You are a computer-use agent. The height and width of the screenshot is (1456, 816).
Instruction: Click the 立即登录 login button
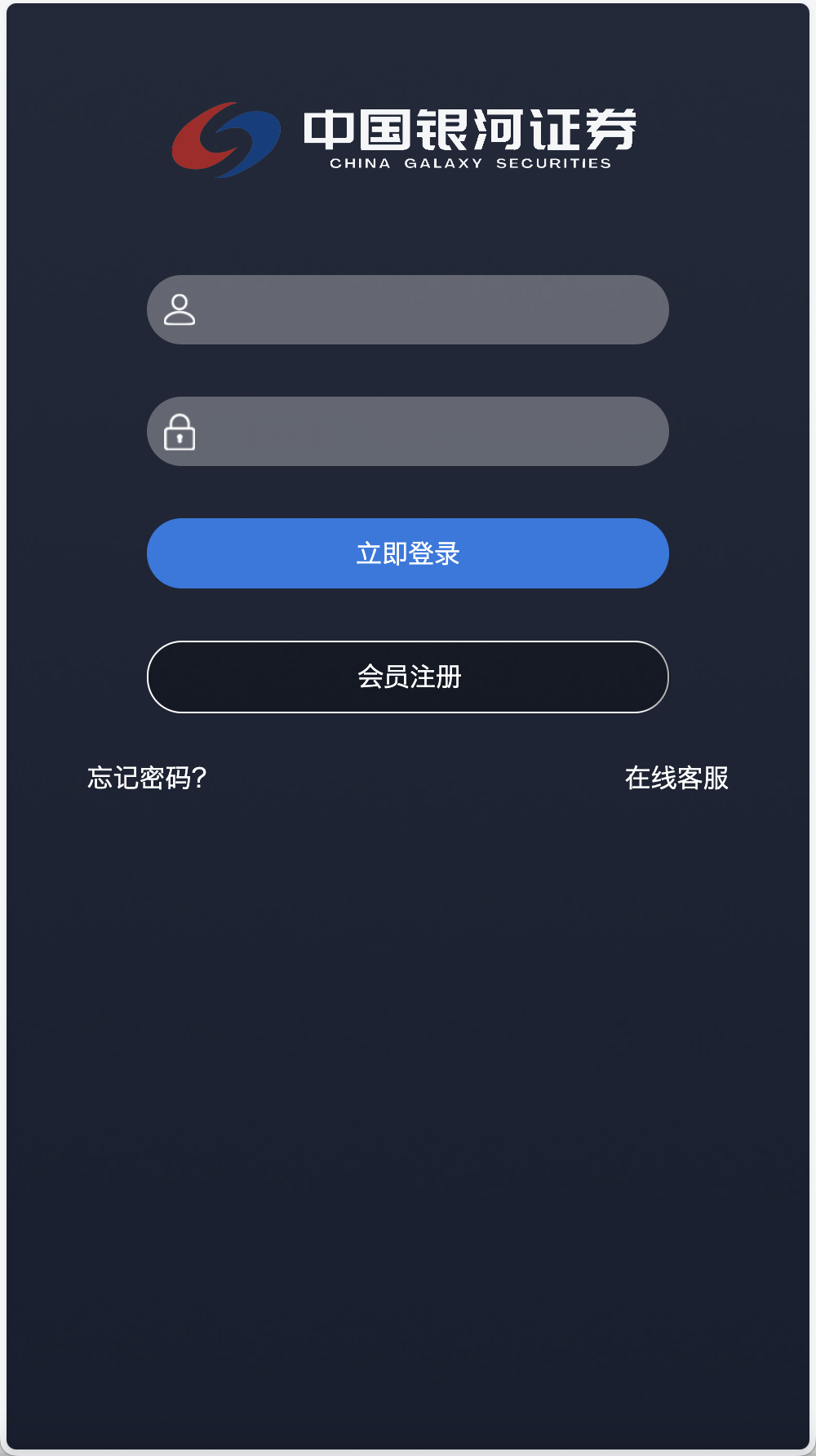407,553
